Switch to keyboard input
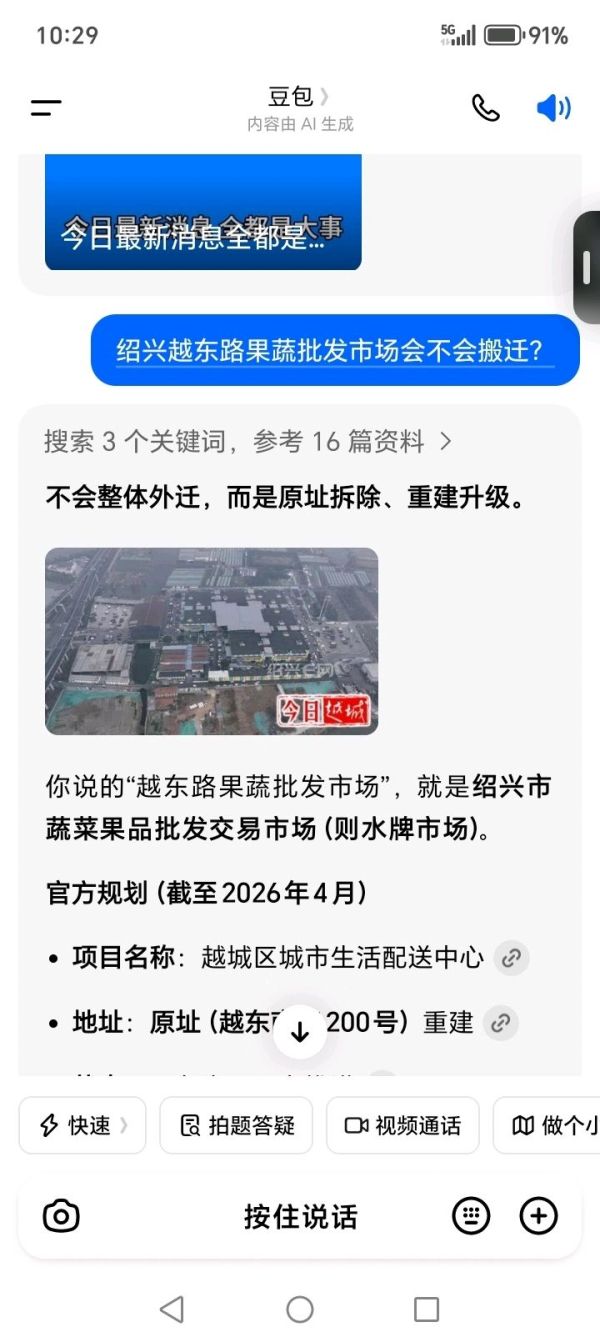 pos(471,1216)
